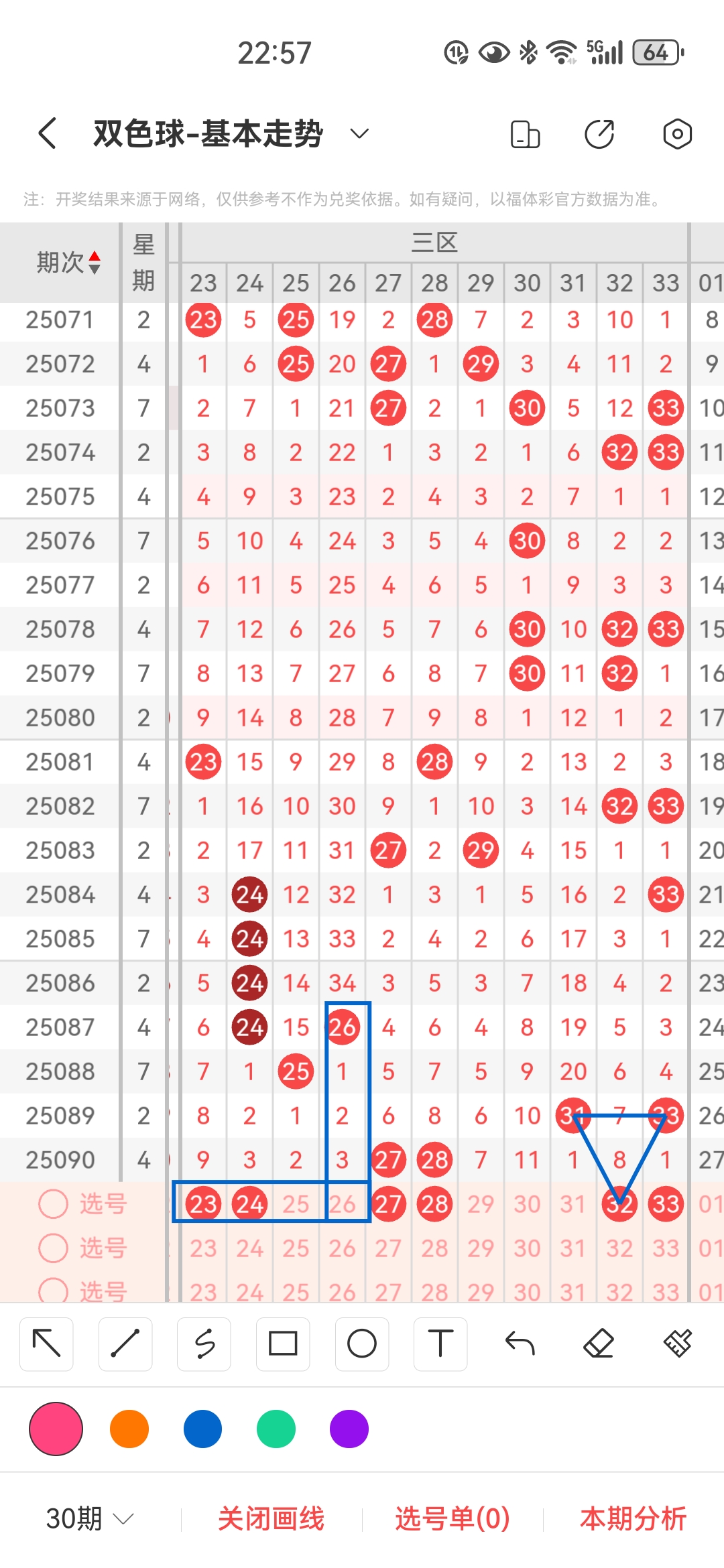Screen dimensions: 724x1568
Task: Open the 30期 period count dropdown
Action: coord(90,1518)
